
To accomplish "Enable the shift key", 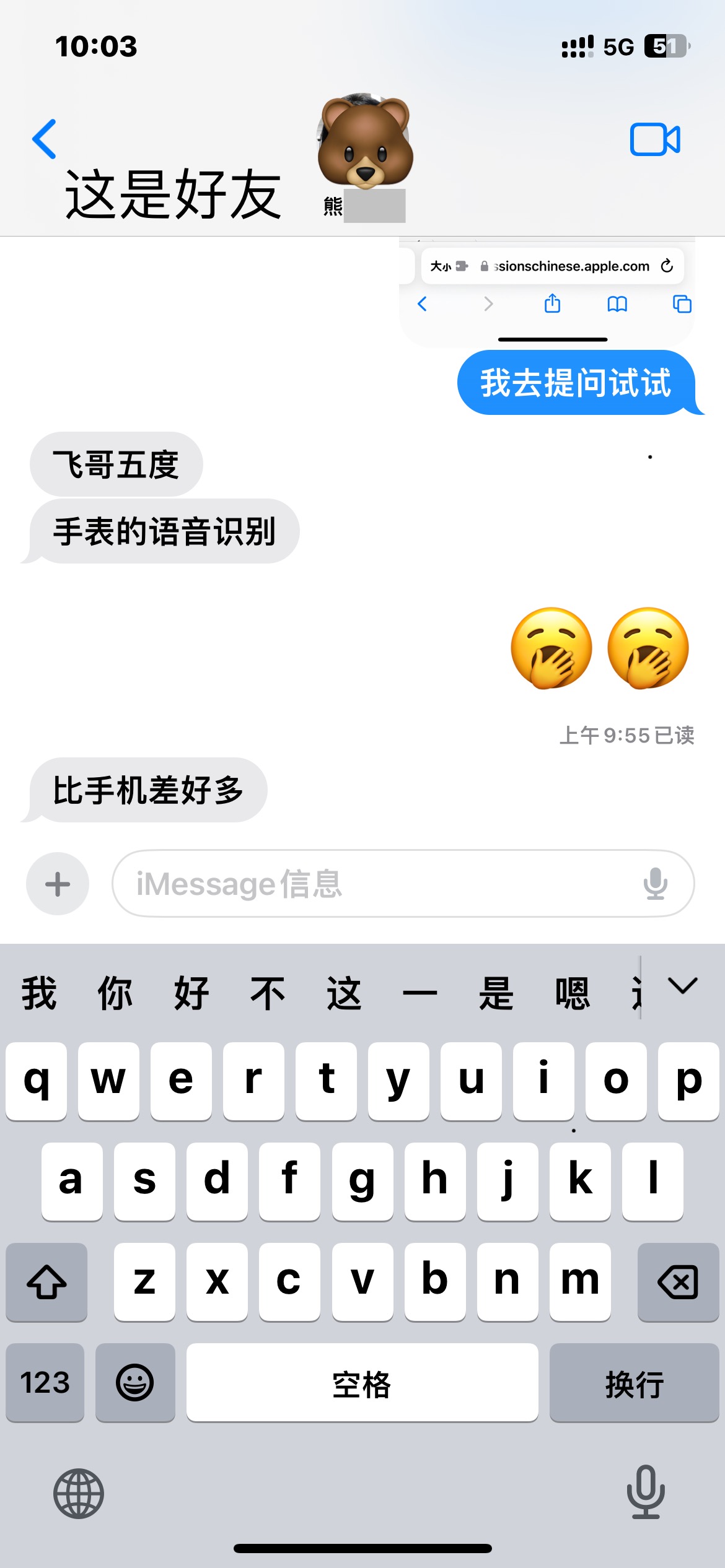I will tap(46, 1282).
